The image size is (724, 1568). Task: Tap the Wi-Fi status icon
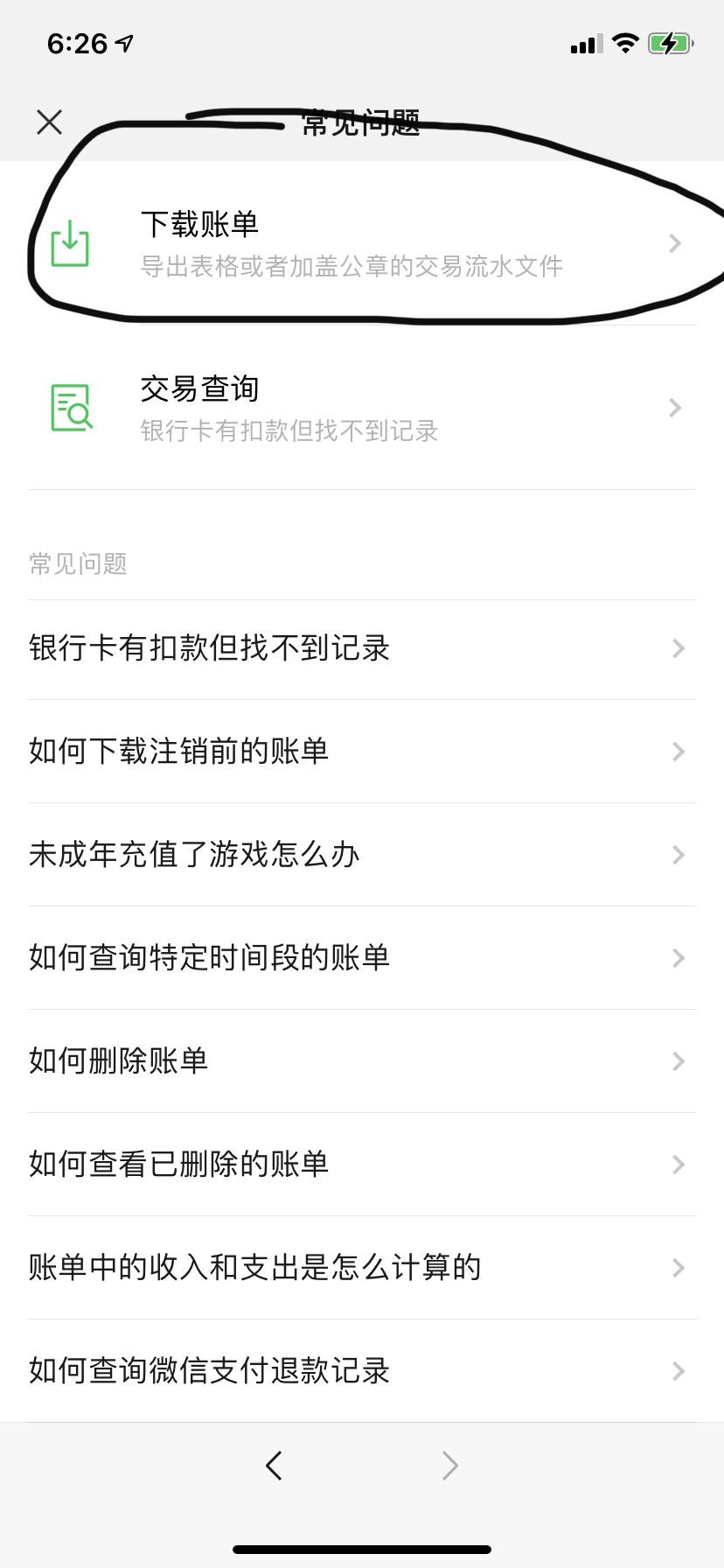(624, 43)
